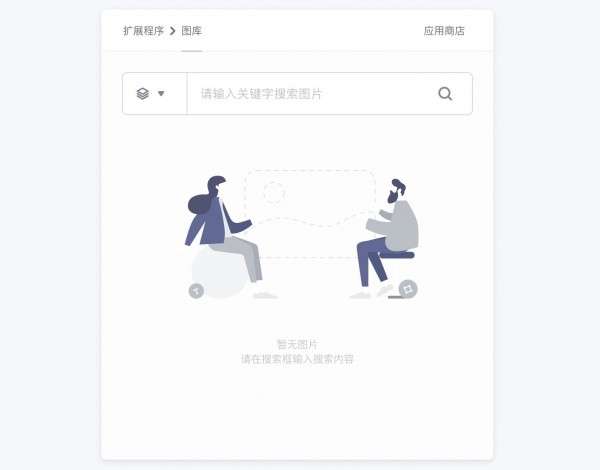Focus the image keyword search field
Image resolution: width=600 pixels, height=470 pixels.
[x=310, y=94]
